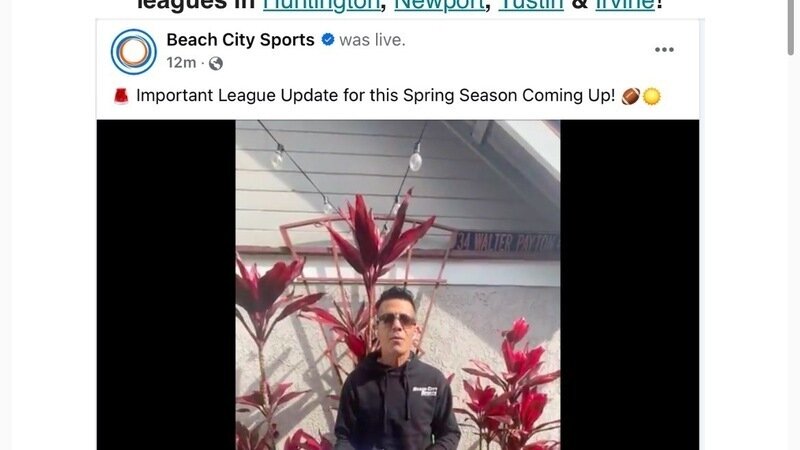Follow the Huntington leagues link
This screenshot has height=450, width=800.
(321, 5)
